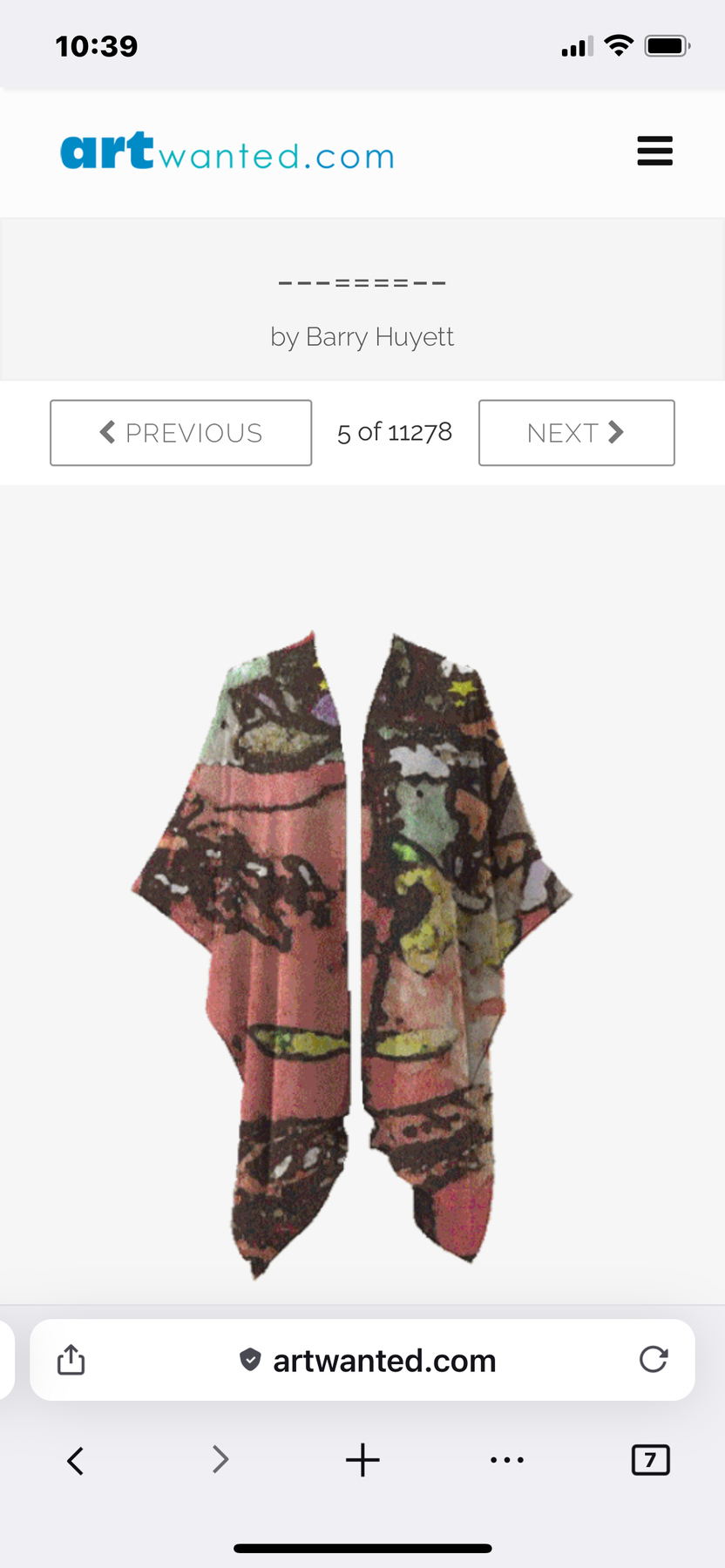Navigate back in the browser

(x=76, y=1460)
